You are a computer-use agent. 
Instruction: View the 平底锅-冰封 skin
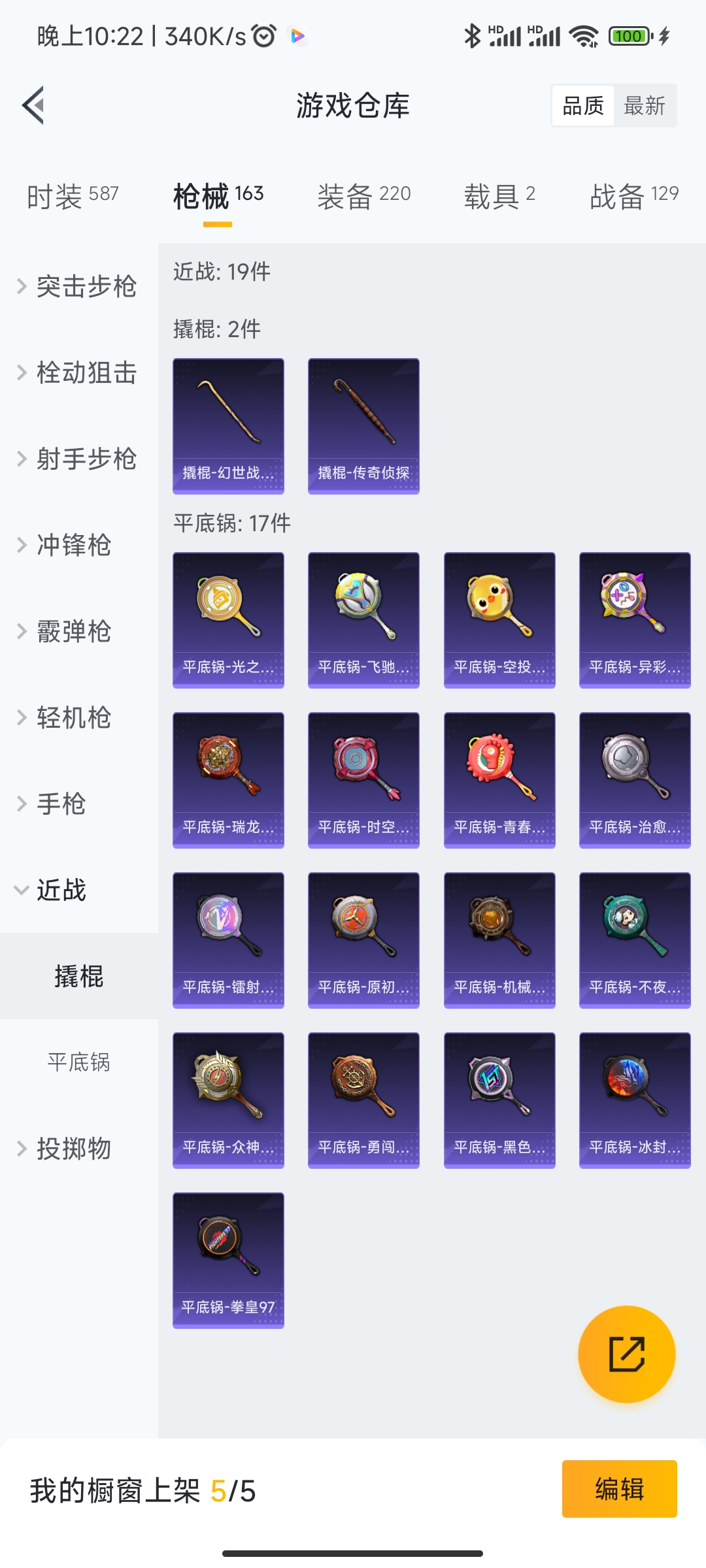coord(635,1100)
